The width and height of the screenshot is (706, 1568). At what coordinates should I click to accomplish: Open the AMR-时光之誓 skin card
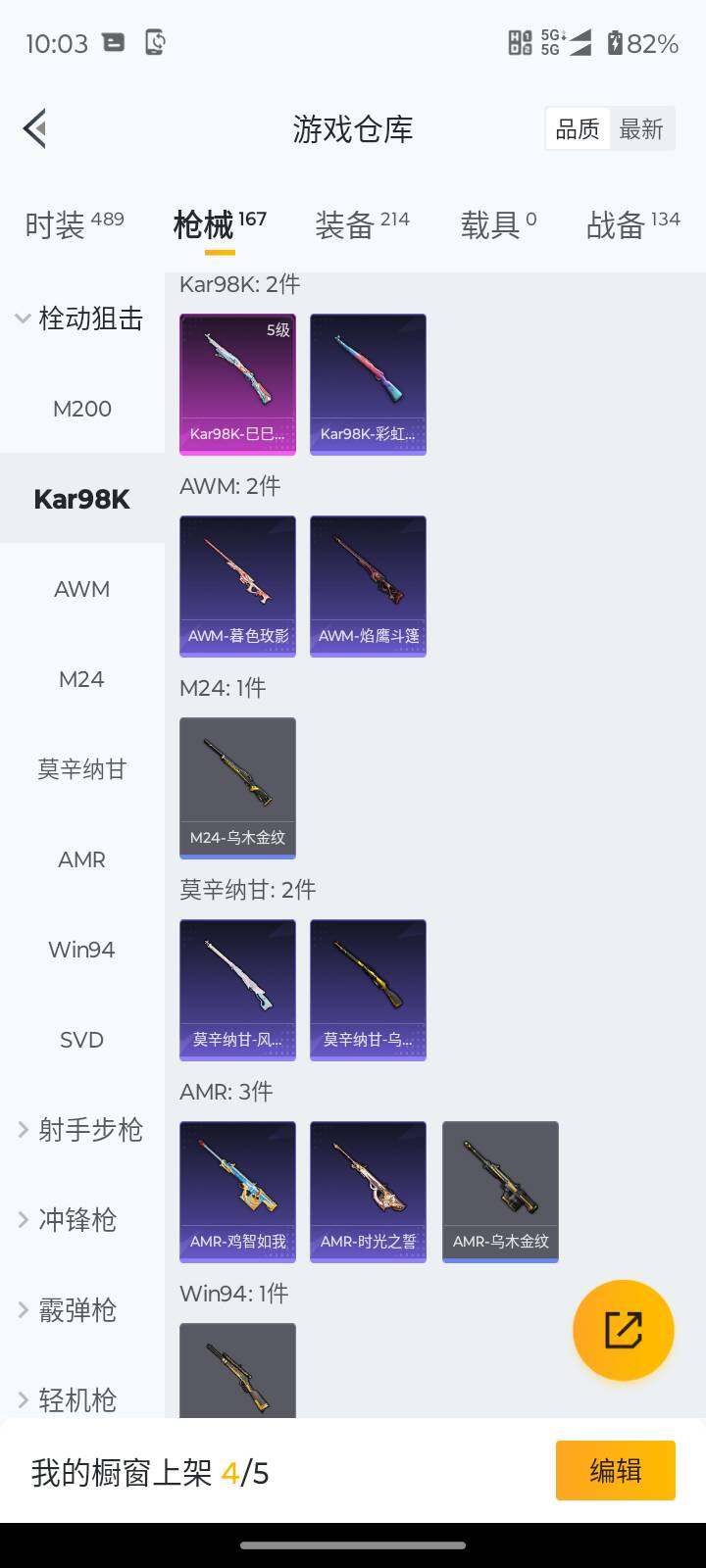(368, 1191)
